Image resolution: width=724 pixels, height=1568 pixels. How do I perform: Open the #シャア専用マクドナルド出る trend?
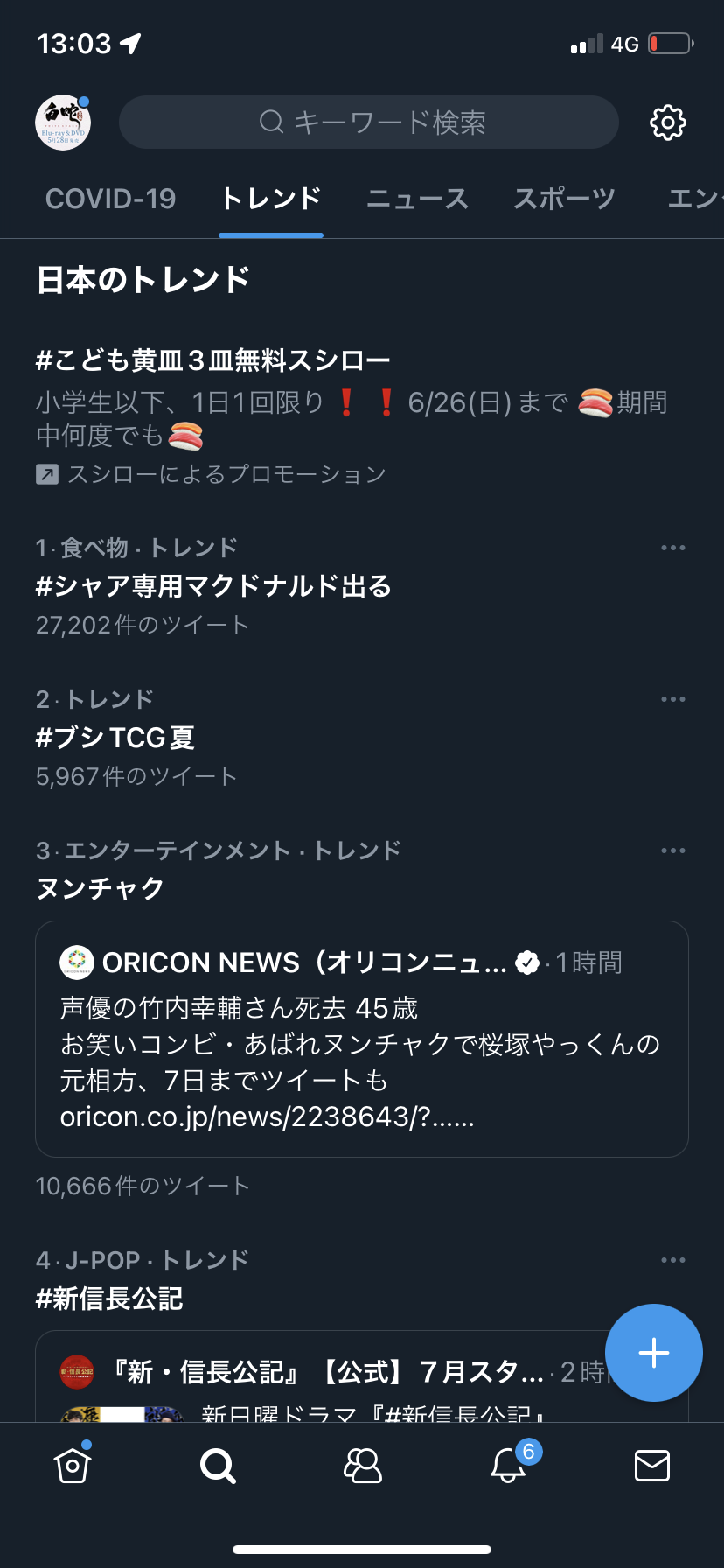(x=213, y=586)
